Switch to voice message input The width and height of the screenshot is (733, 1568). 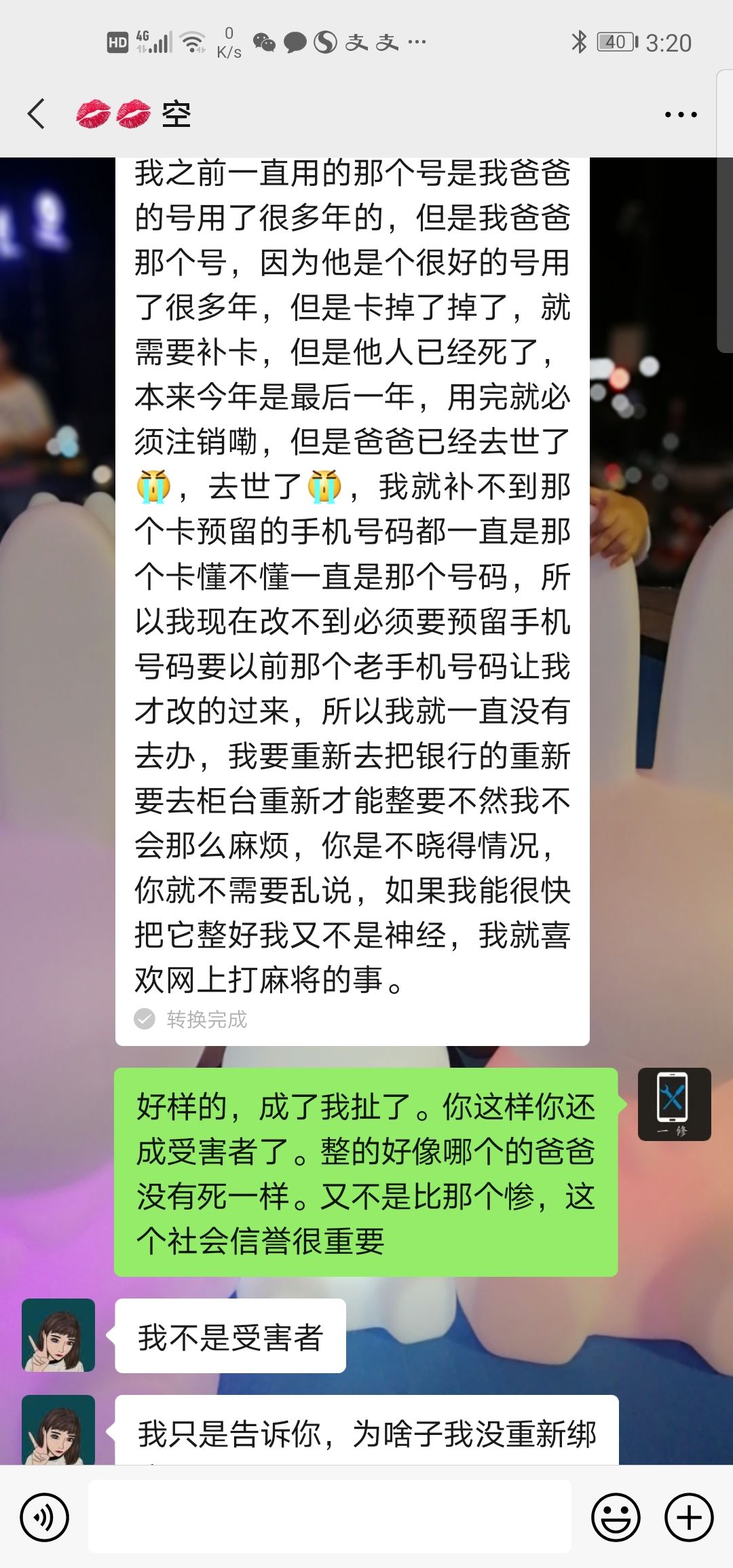[x=44, y=1517]
